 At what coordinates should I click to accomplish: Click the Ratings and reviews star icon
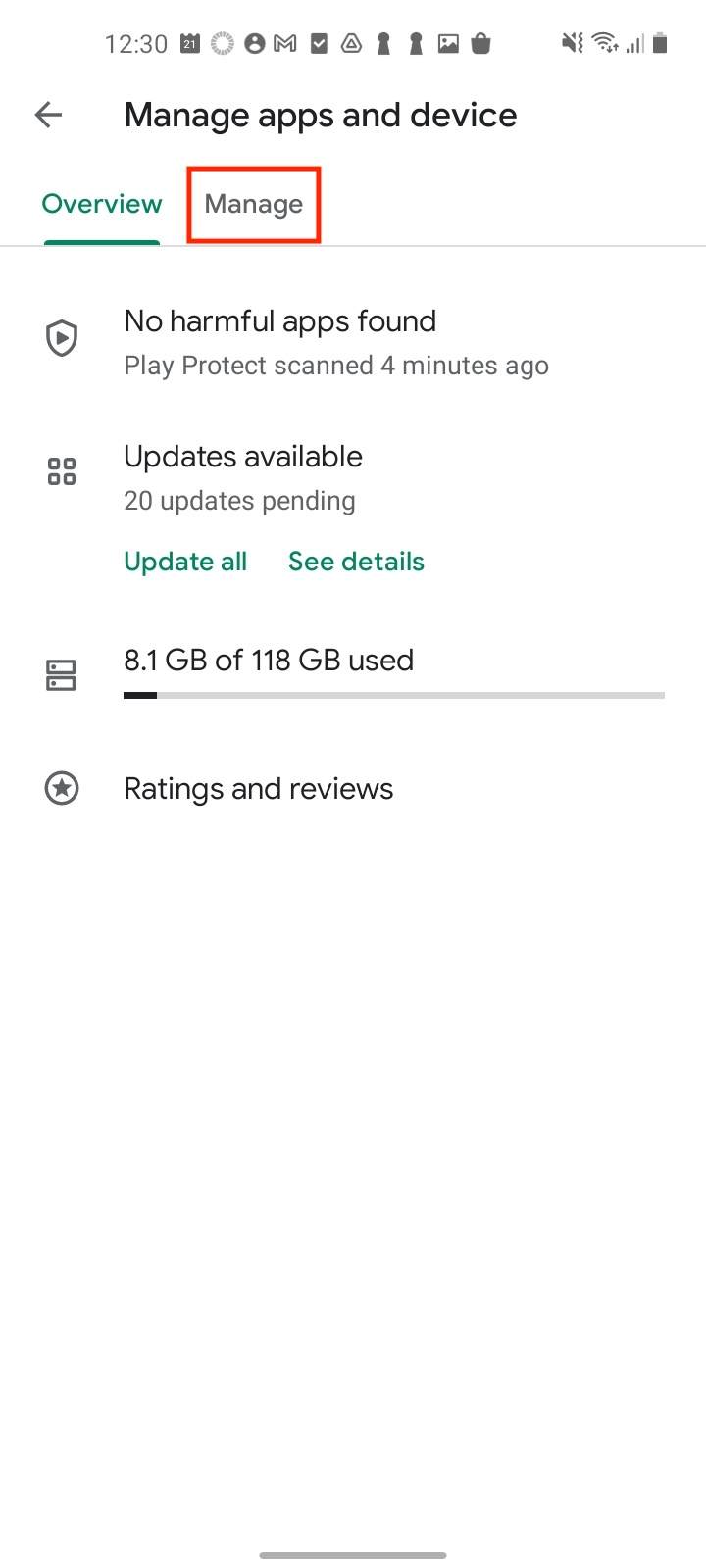[61, 788]
